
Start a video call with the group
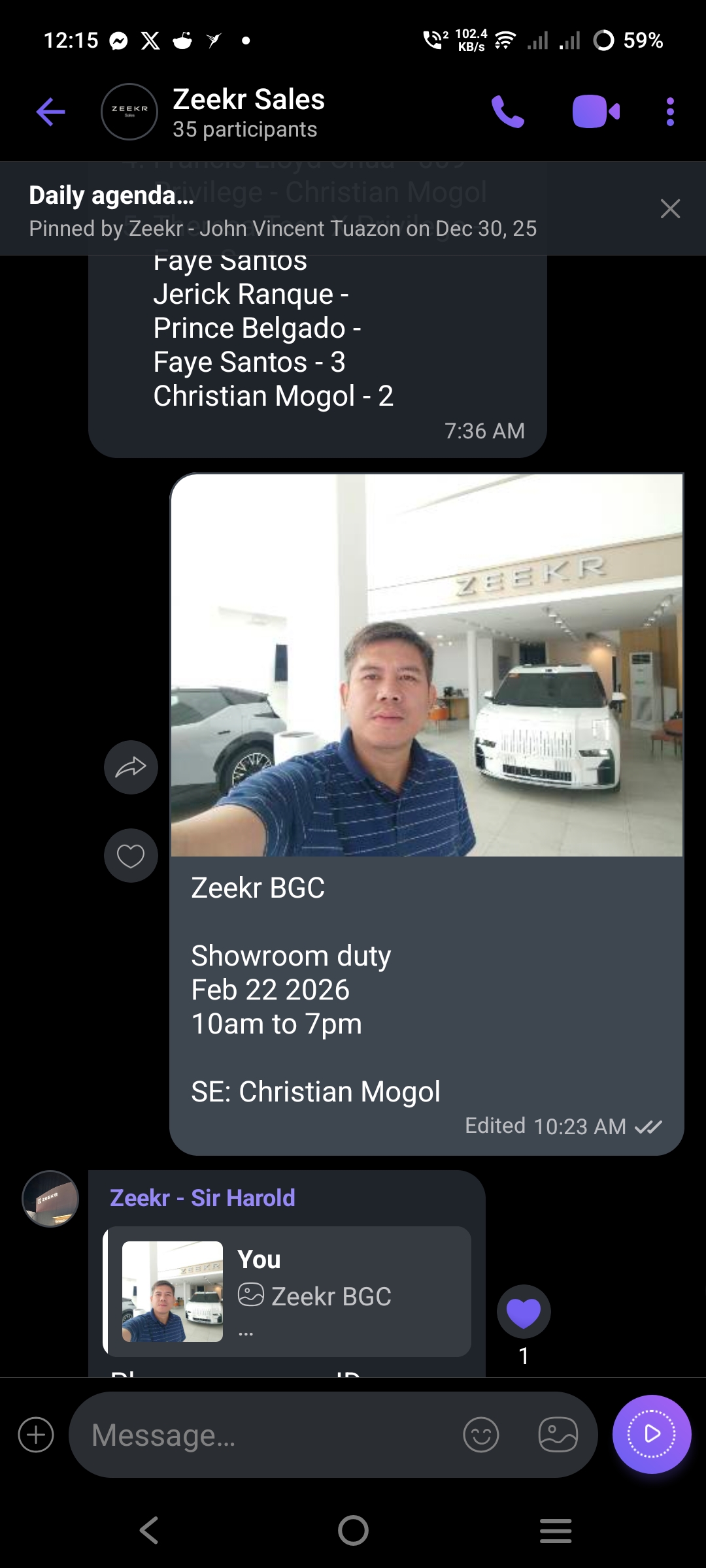point(596,112)
